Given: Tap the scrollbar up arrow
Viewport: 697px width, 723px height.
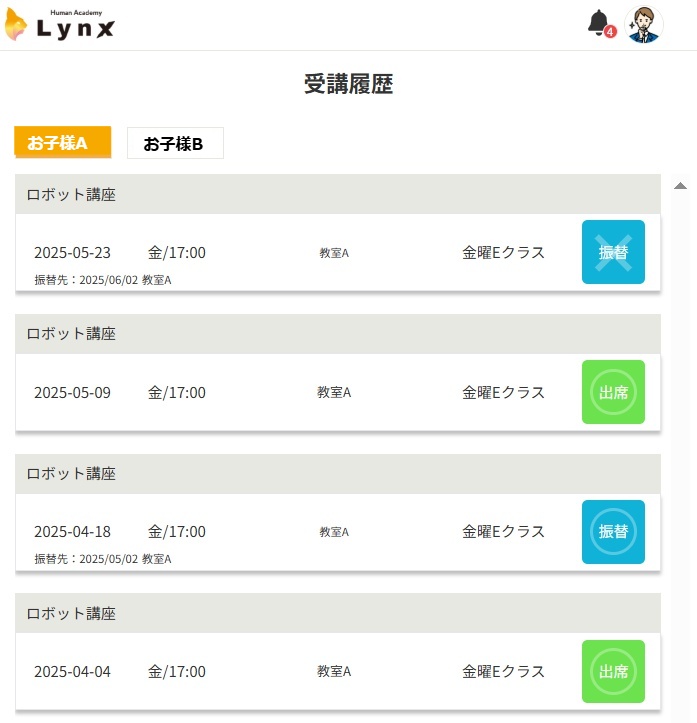Looking at the screenshot, I should coord(680,186).
